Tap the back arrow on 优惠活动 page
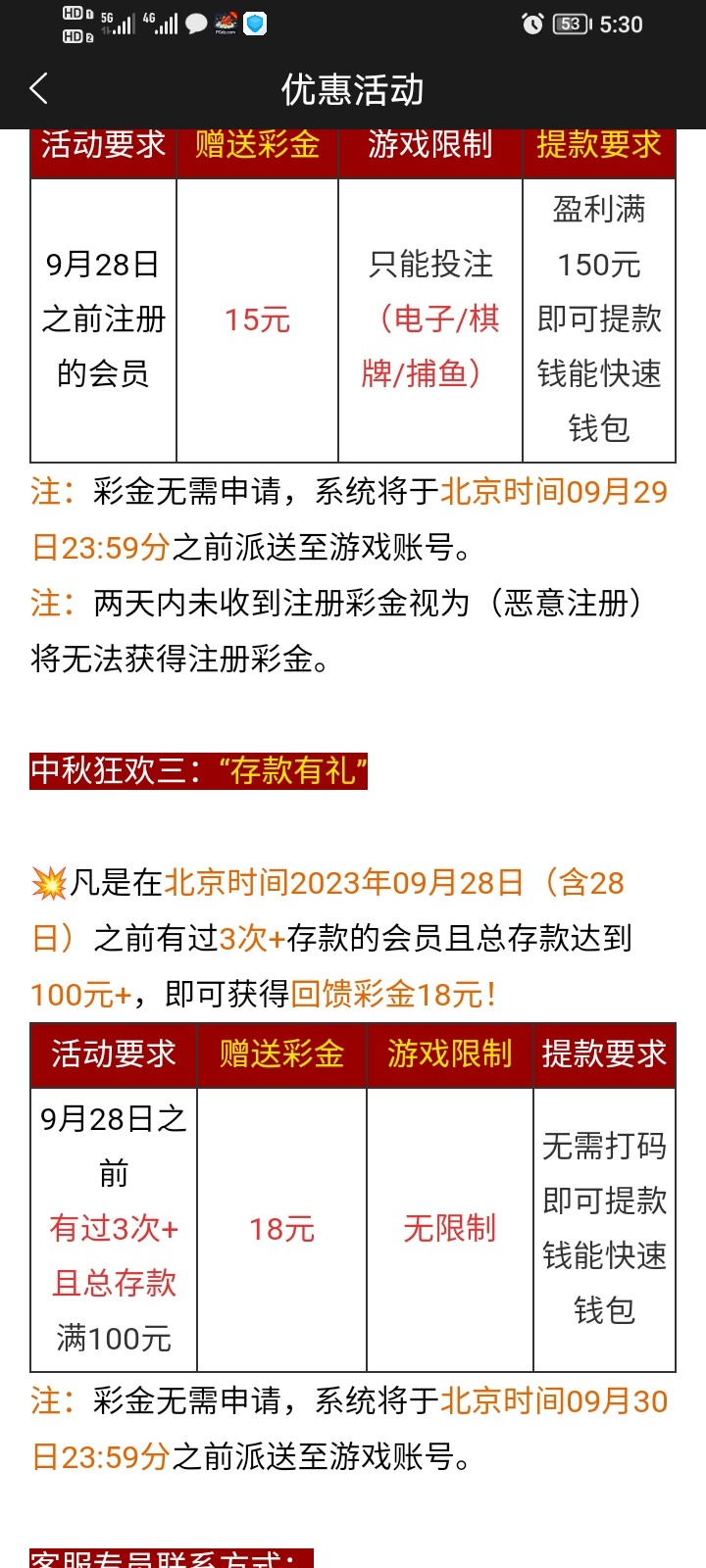 37,88
